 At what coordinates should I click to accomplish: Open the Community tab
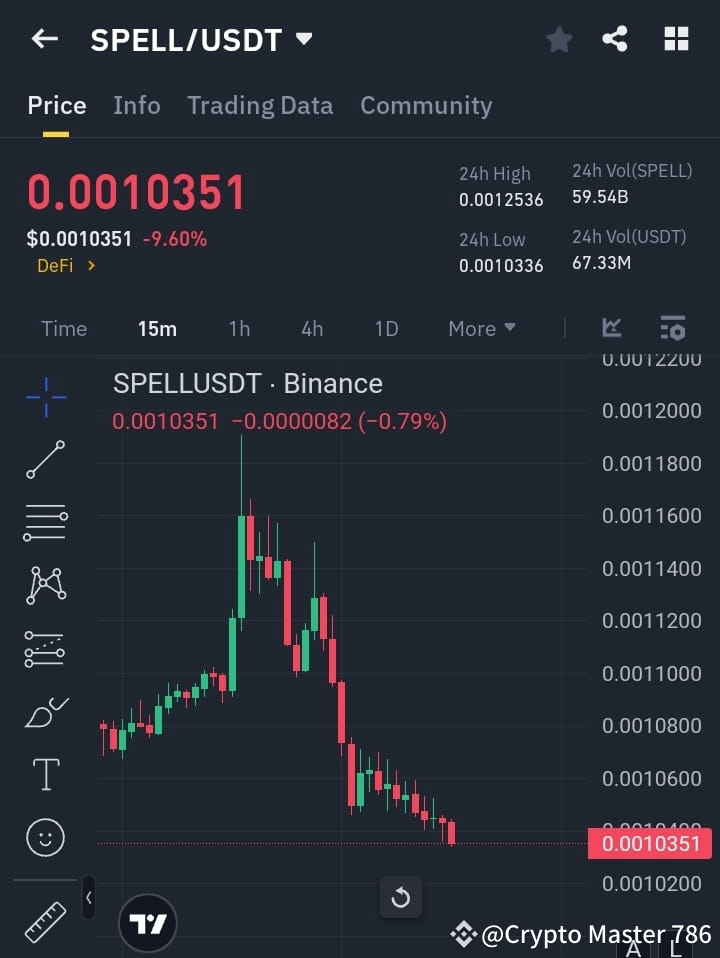point(426,105)
